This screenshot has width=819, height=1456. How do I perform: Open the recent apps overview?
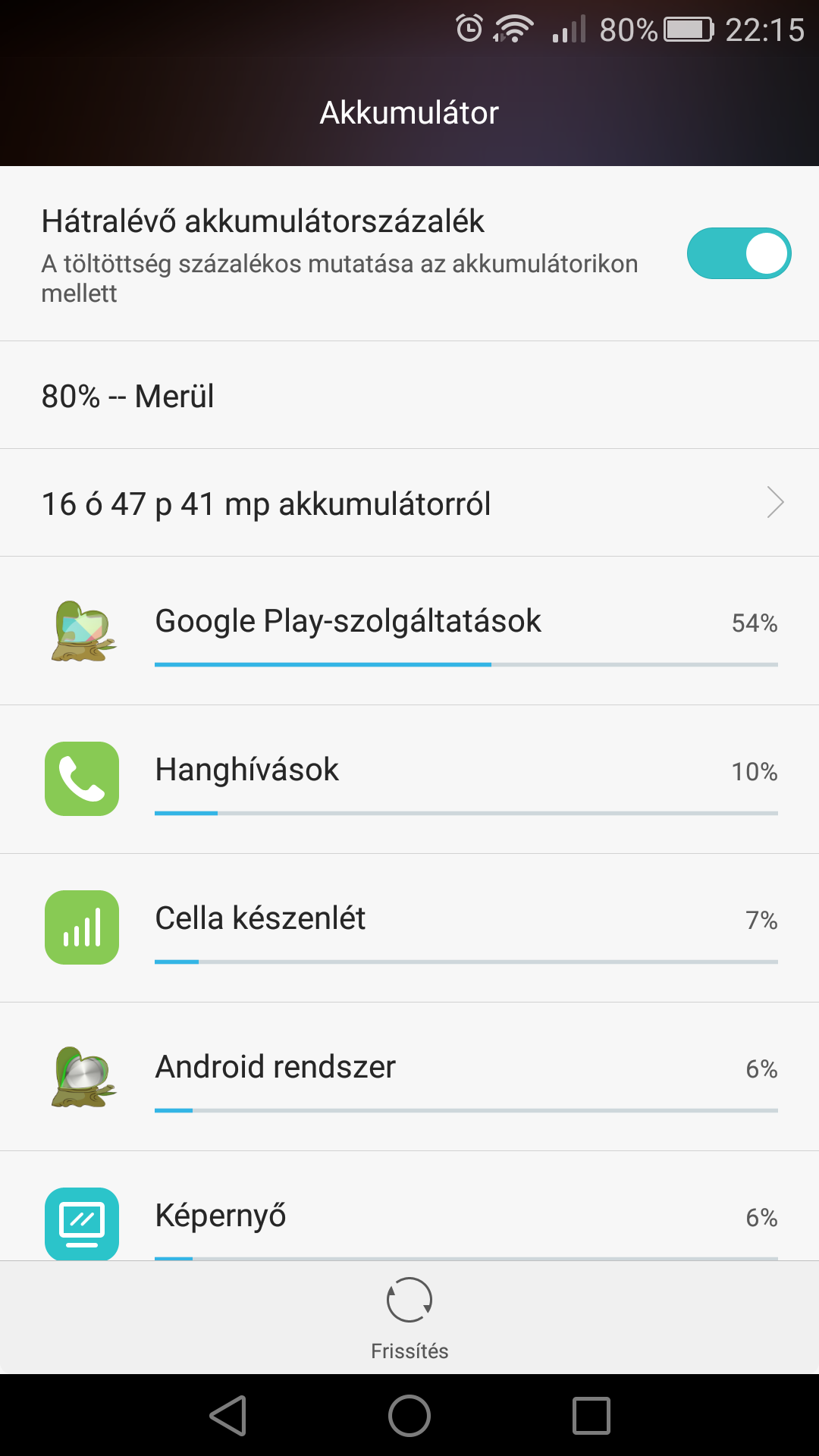coord(591,1416)
